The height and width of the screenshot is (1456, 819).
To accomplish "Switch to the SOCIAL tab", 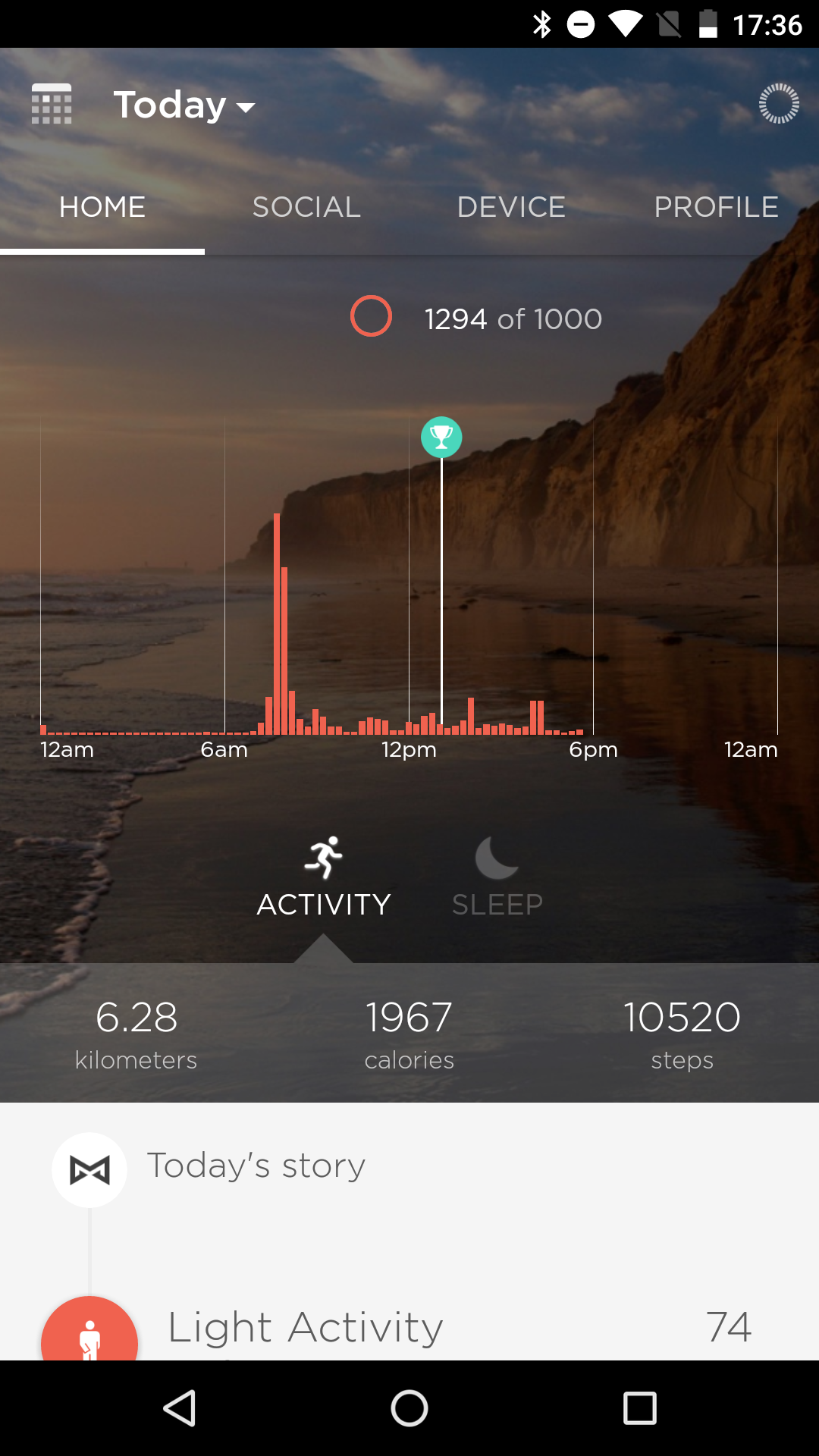I will tap(306, 206).
